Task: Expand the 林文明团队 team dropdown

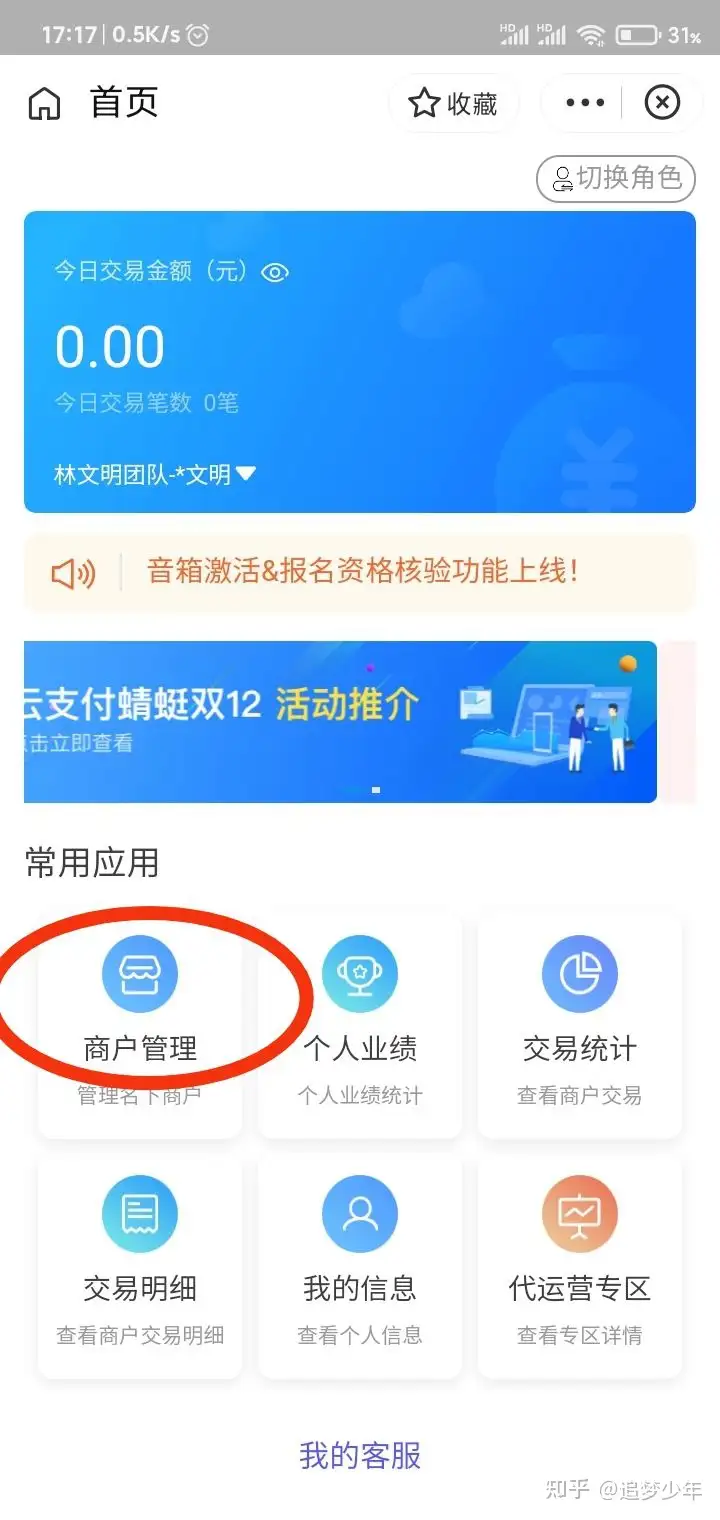Action: coord(155,474)
